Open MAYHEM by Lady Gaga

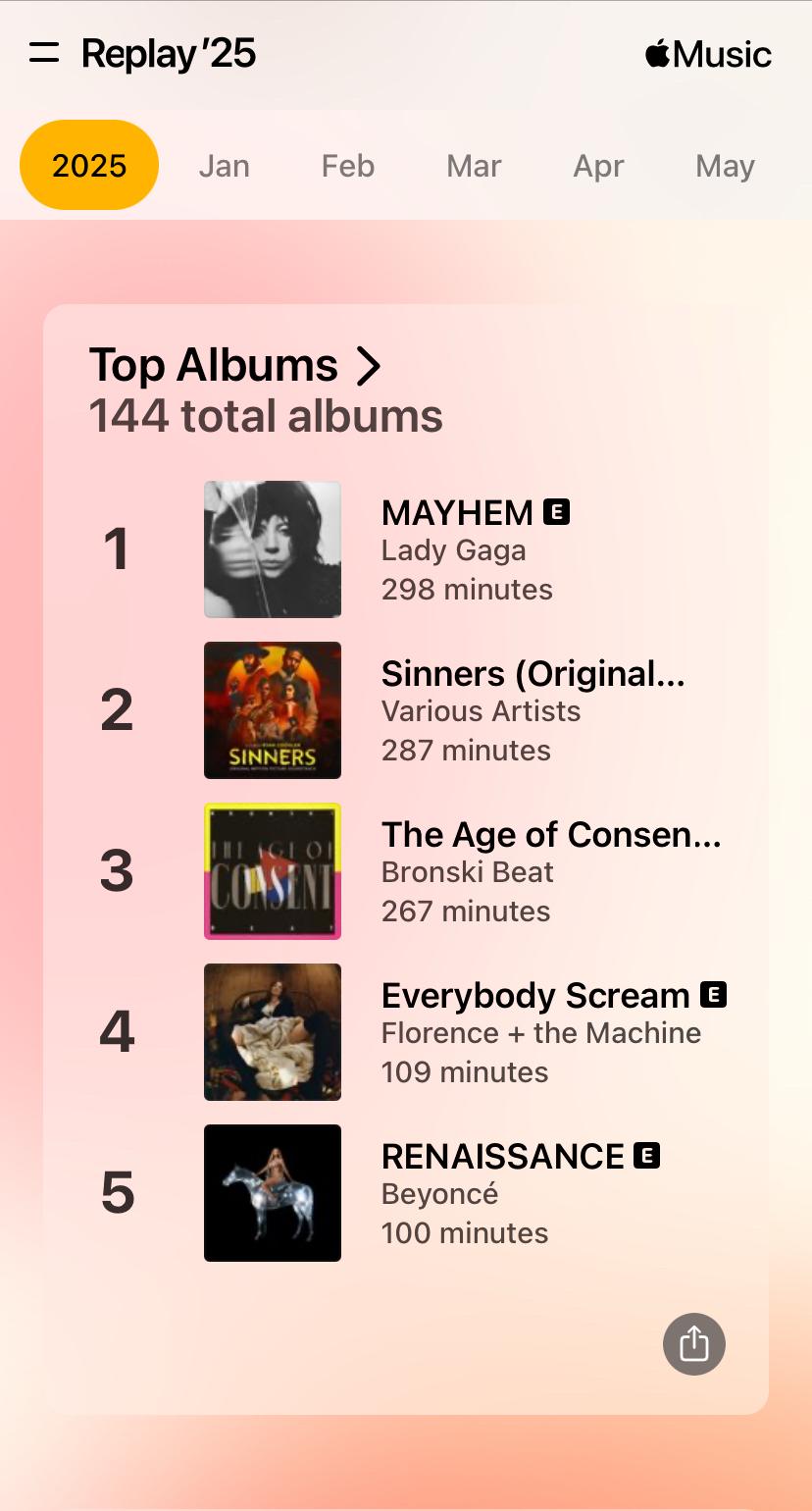[456, 549]
